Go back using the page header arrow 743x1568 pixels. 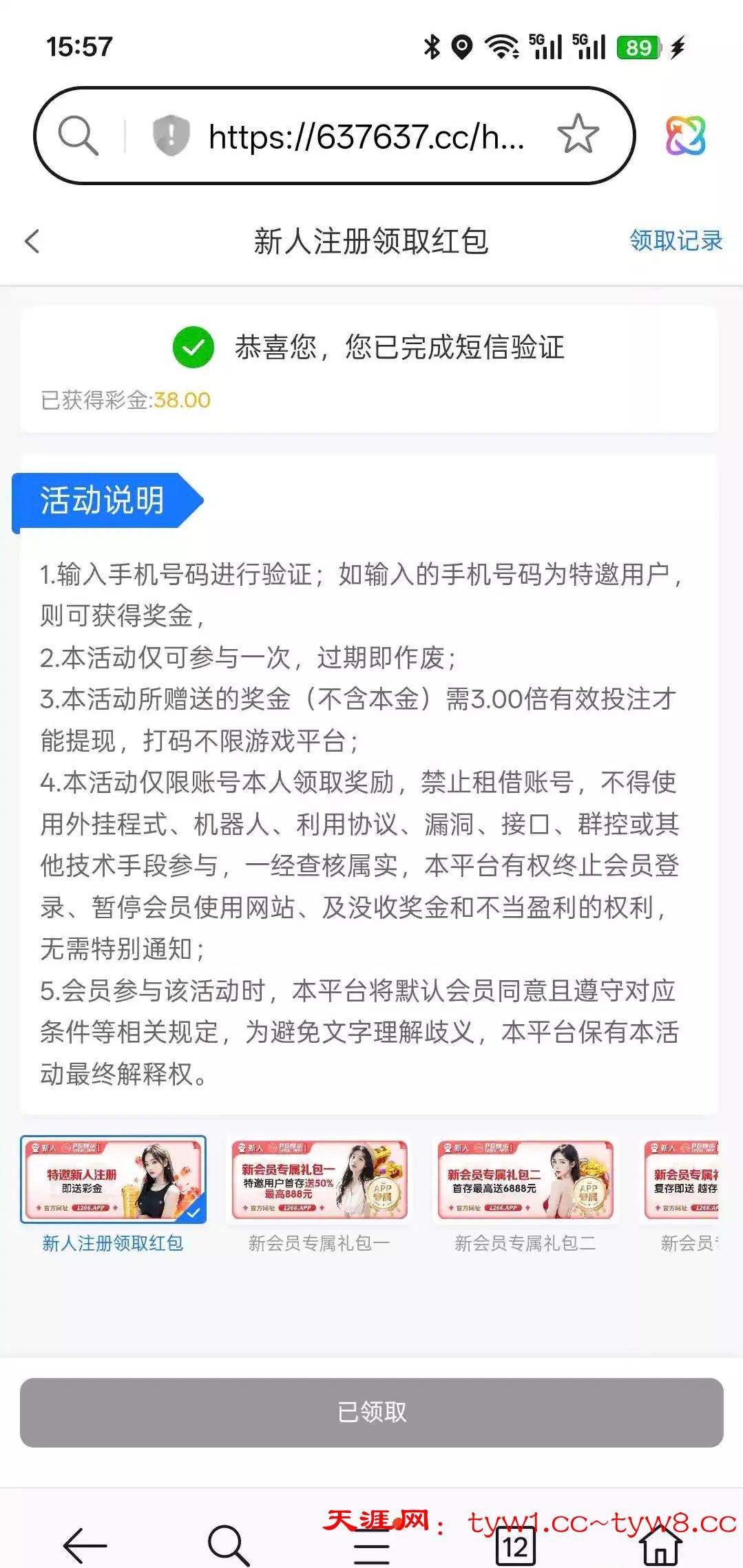pyautogui.click(x=32, y=241)
